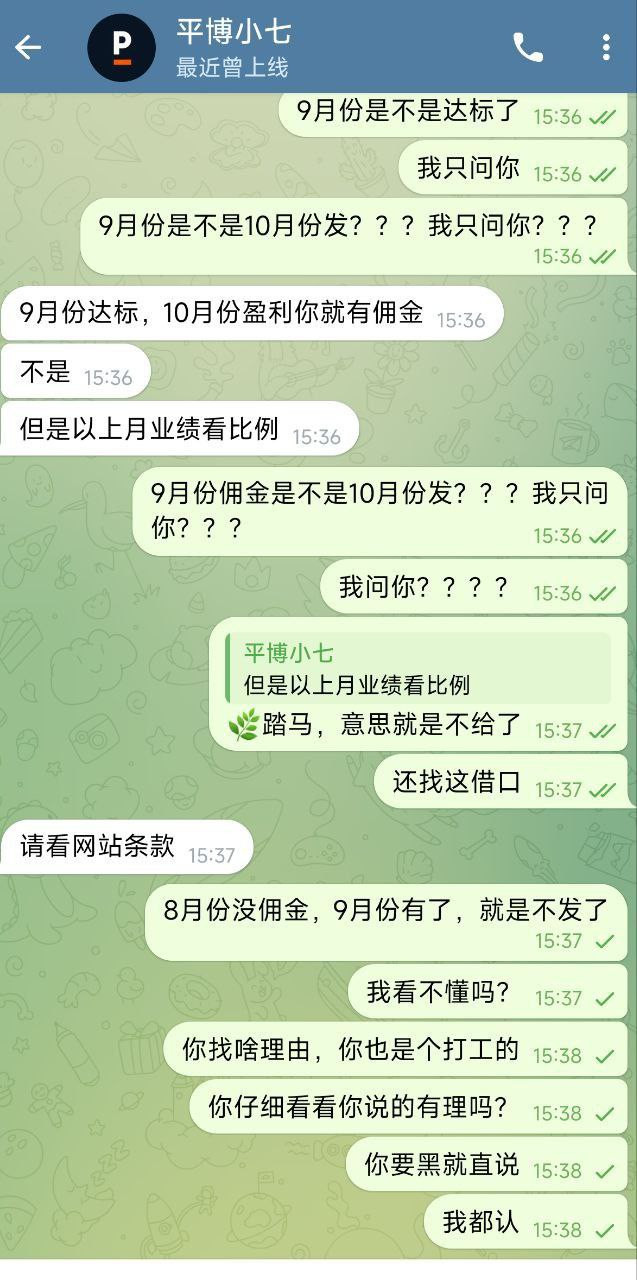Jump to quoted message 但是以上月业绩看比例
Image resolution: width=637 pixels, height=1280 pixels.
click(418, 669)
